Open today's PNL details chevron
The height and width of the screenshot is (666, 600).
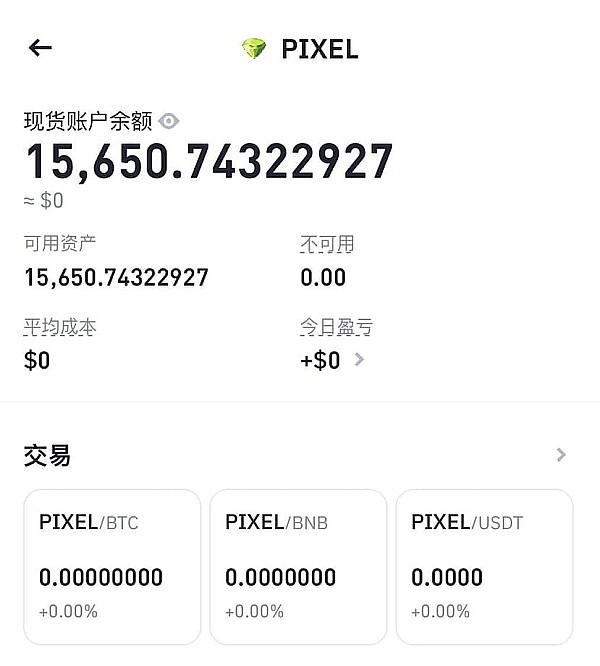360,359
